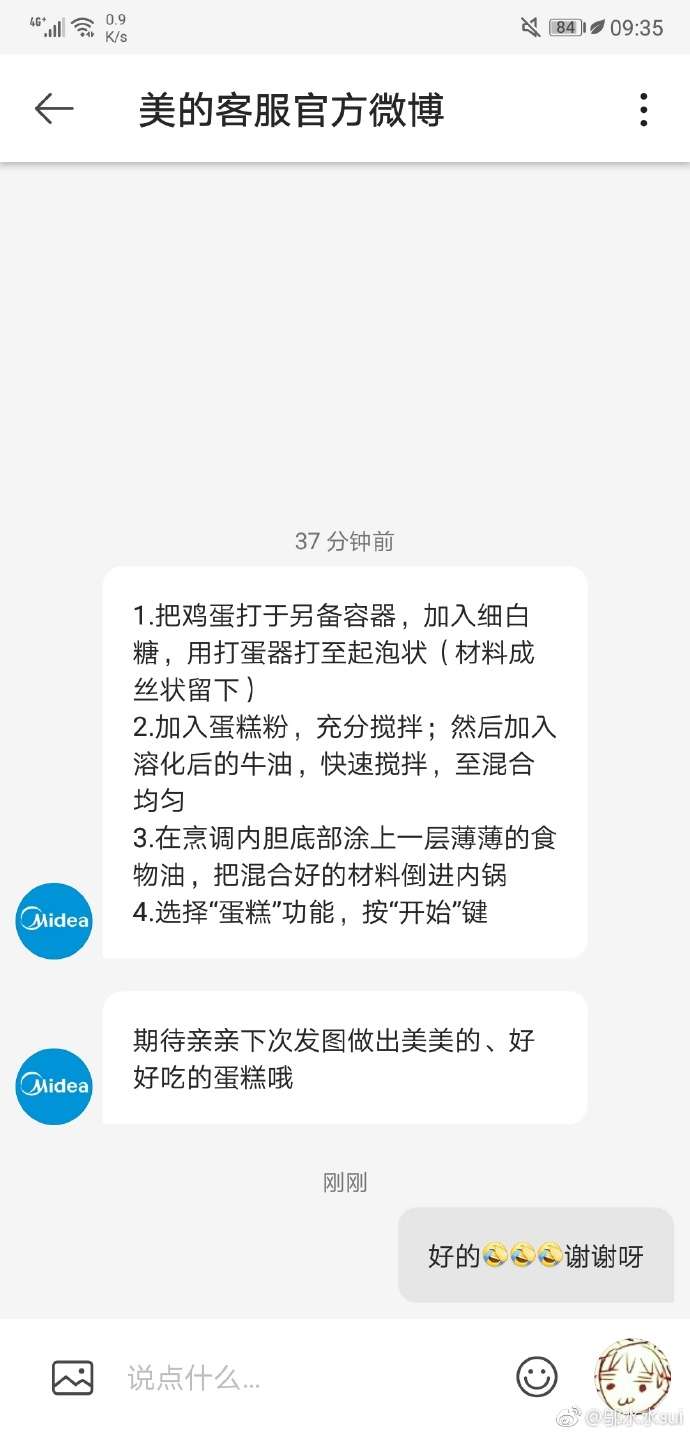
Task: Open the emoji smiley picker
Action: 537,1377
